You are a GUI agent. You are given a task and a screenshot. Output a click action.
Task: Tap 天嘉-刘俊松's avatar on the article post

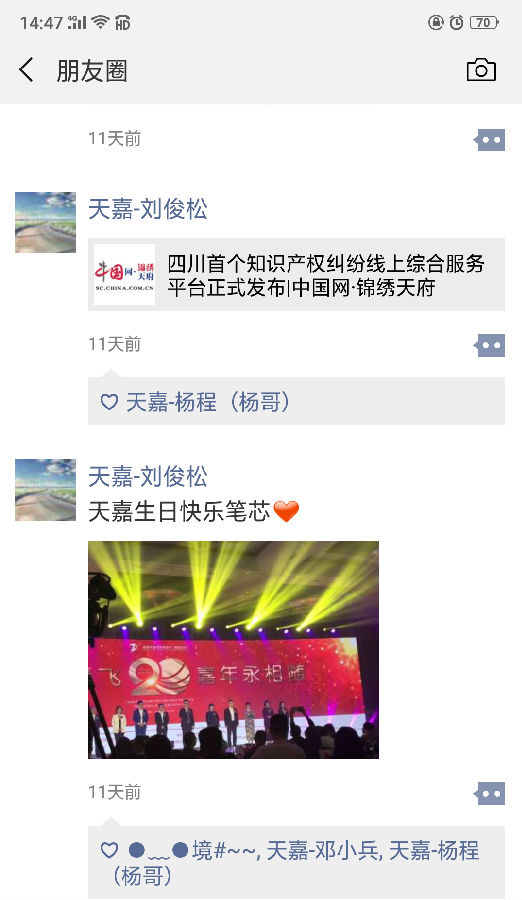(x=45, y=222)
